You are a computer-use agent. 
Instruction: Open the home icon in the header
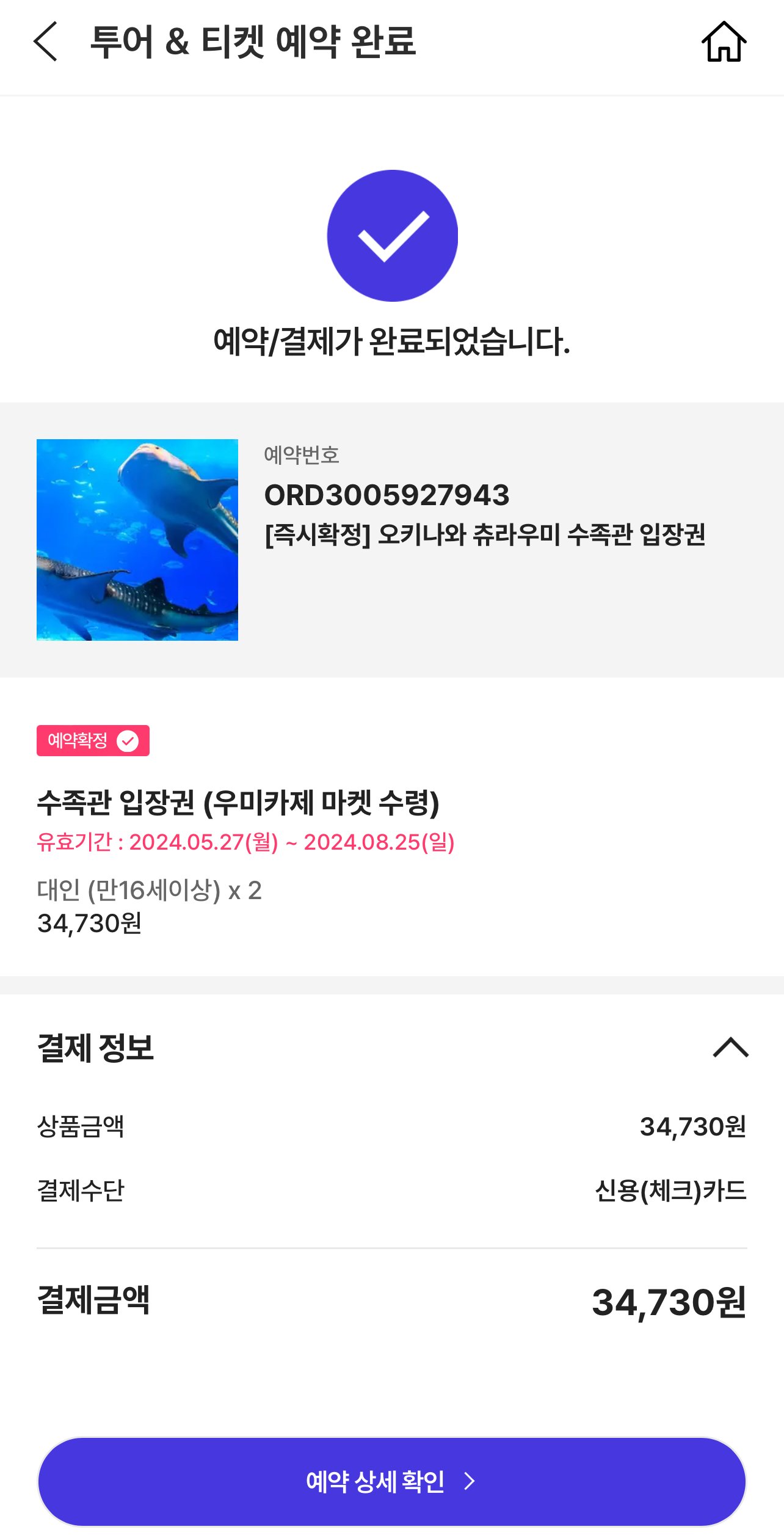(724, 42)
